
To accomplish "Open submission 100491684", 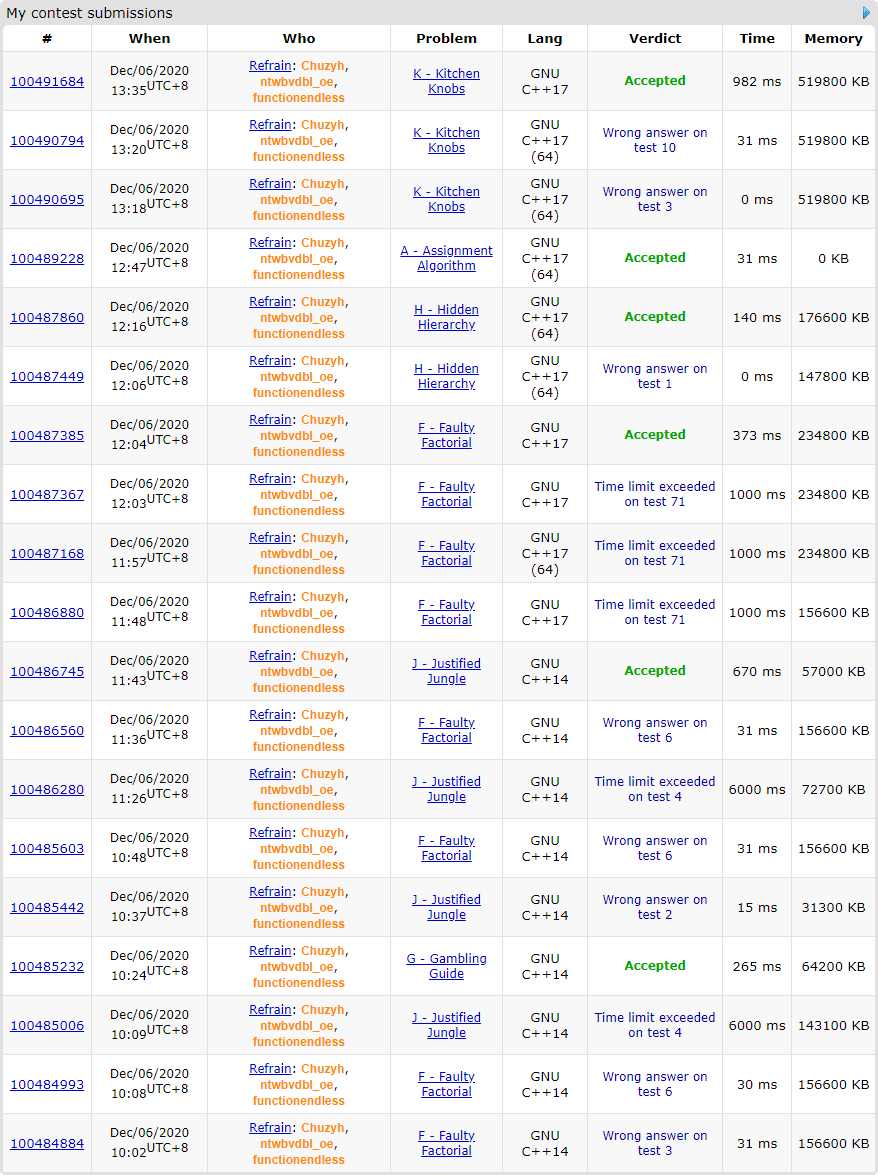I will pos(47,81).
